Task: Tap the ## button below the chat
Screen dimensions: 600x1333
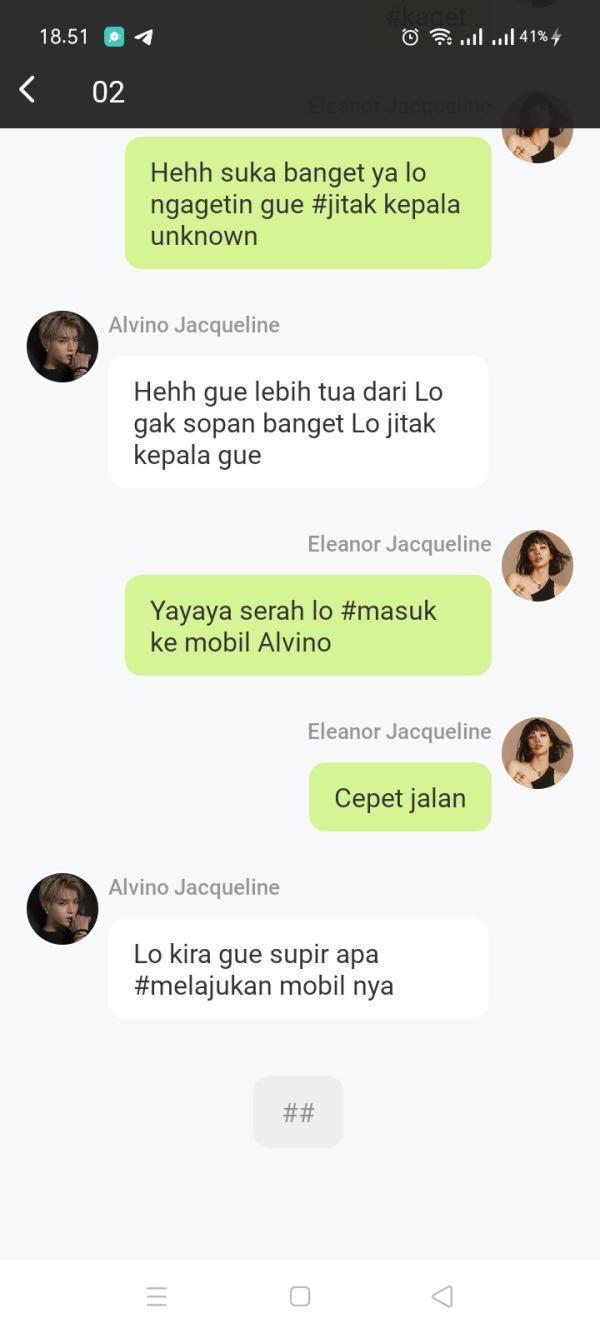Action: point(298,1112)
